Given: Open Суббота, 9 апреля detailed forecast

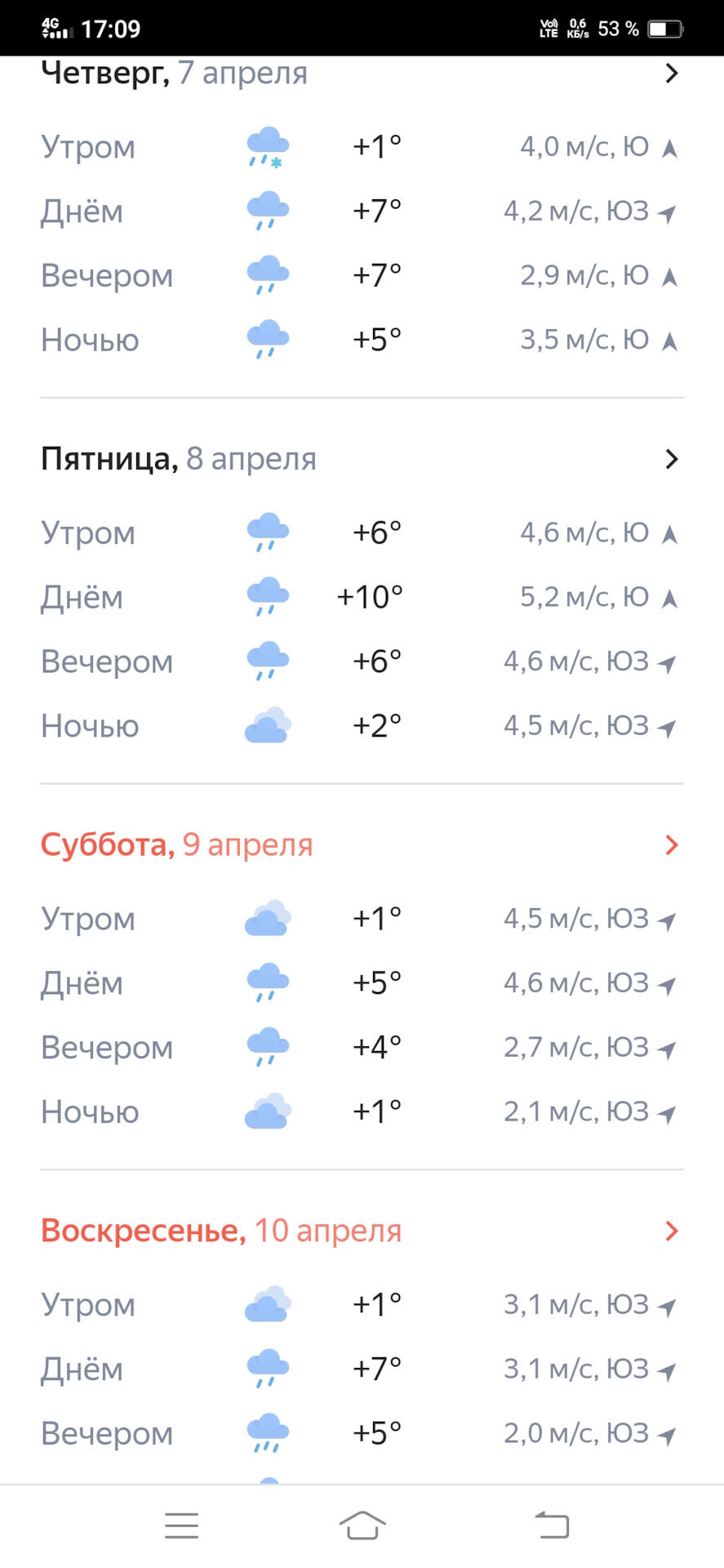Looking at the screenshot, I should pyautogui.click(x=671, y=845).
